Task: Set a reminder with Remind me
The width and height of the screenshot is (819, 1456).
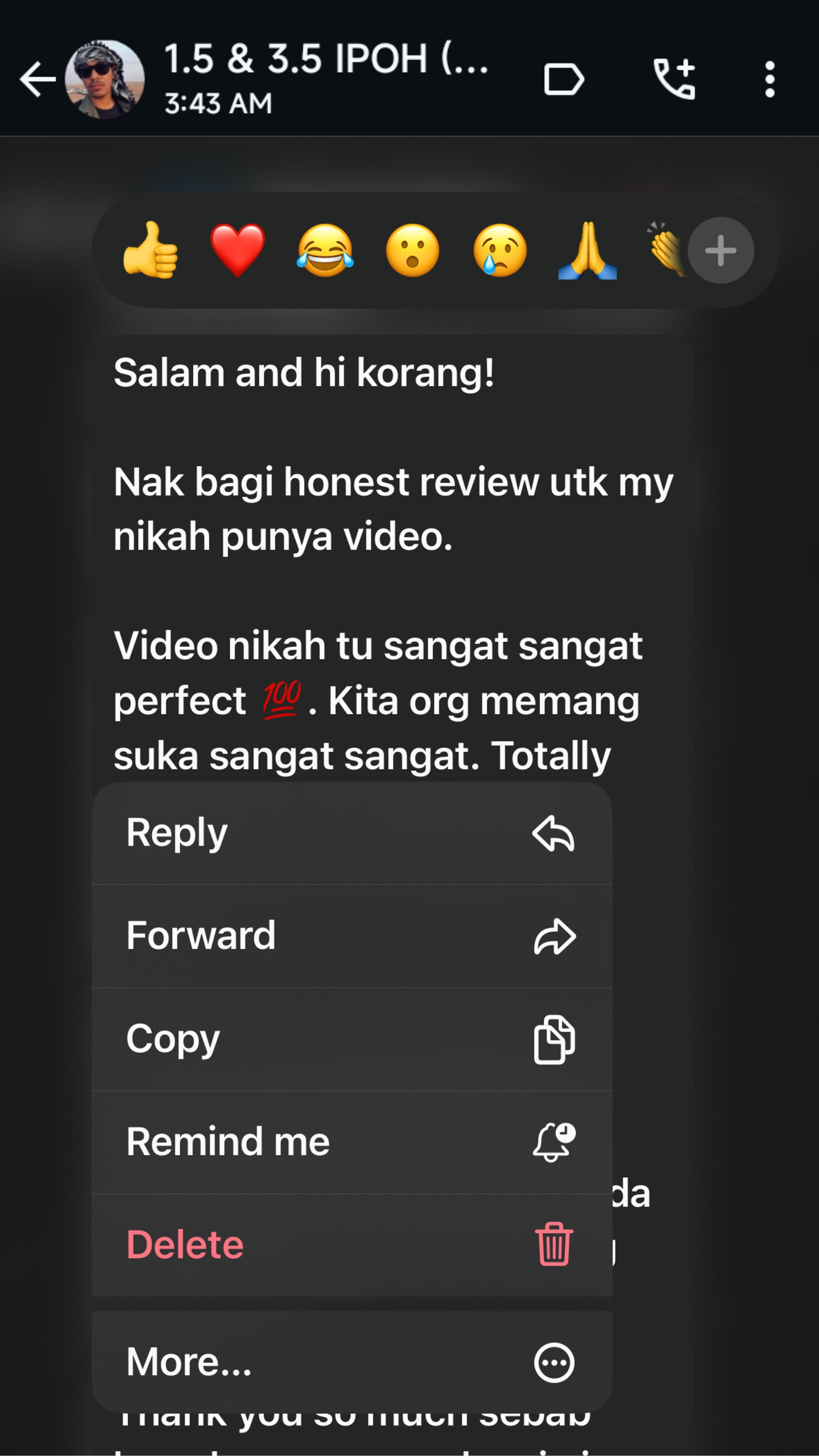Action: click(x=352, y=1142)
